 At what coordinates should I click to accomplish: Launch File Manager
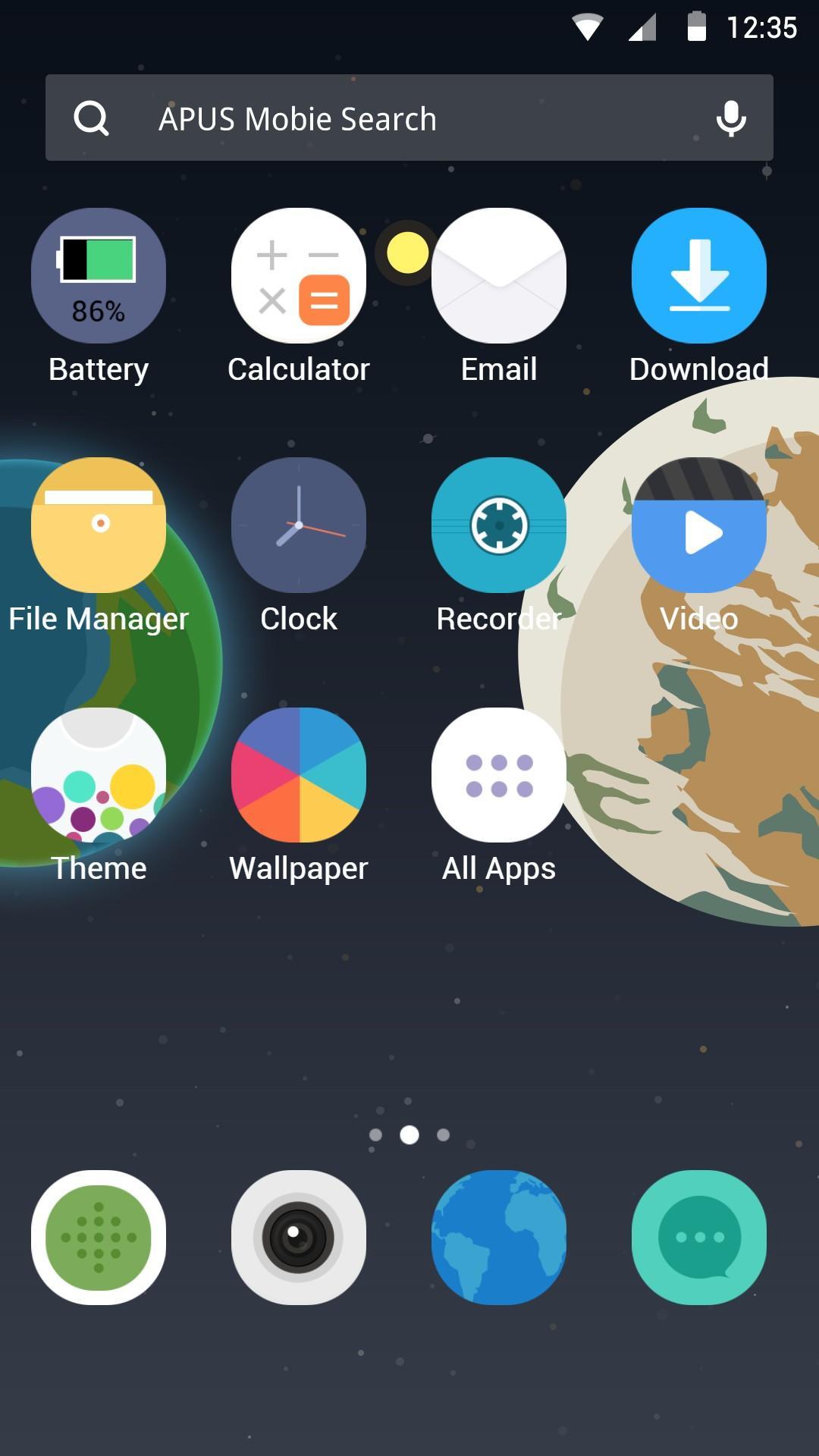[99, 525]
